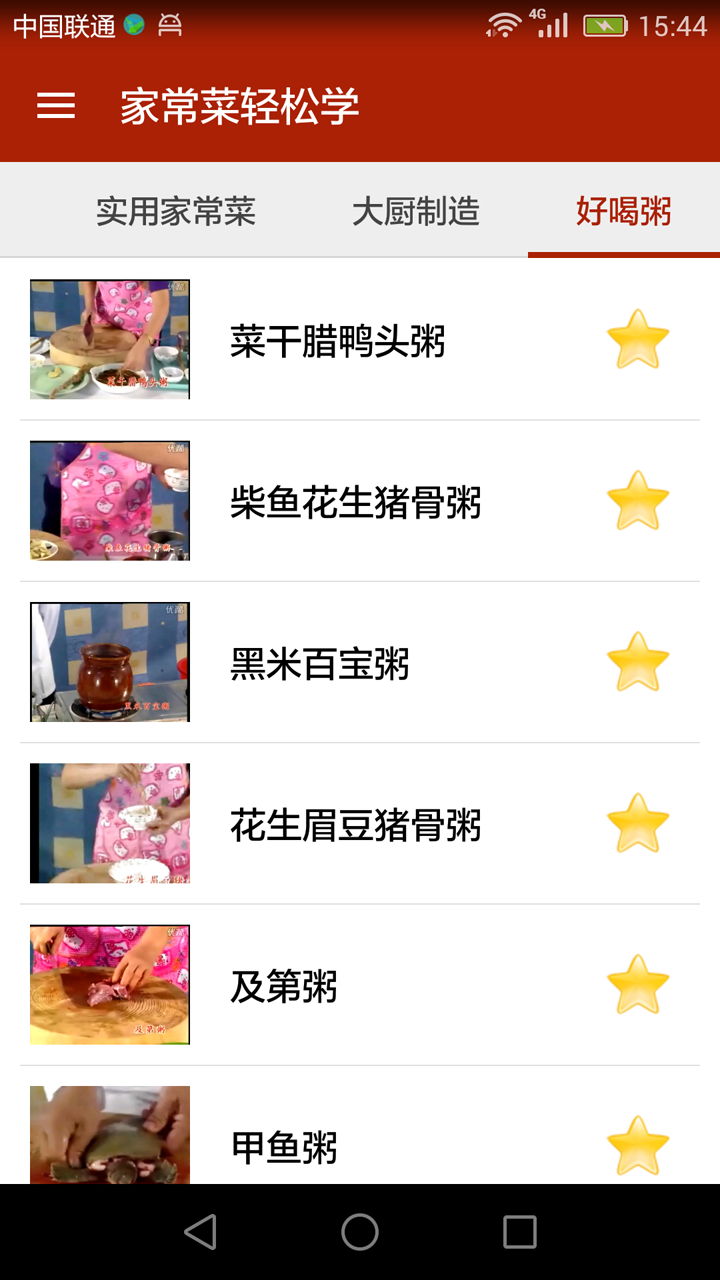Add 甲鱼粥 to favorites via star

coord(638,1146)
